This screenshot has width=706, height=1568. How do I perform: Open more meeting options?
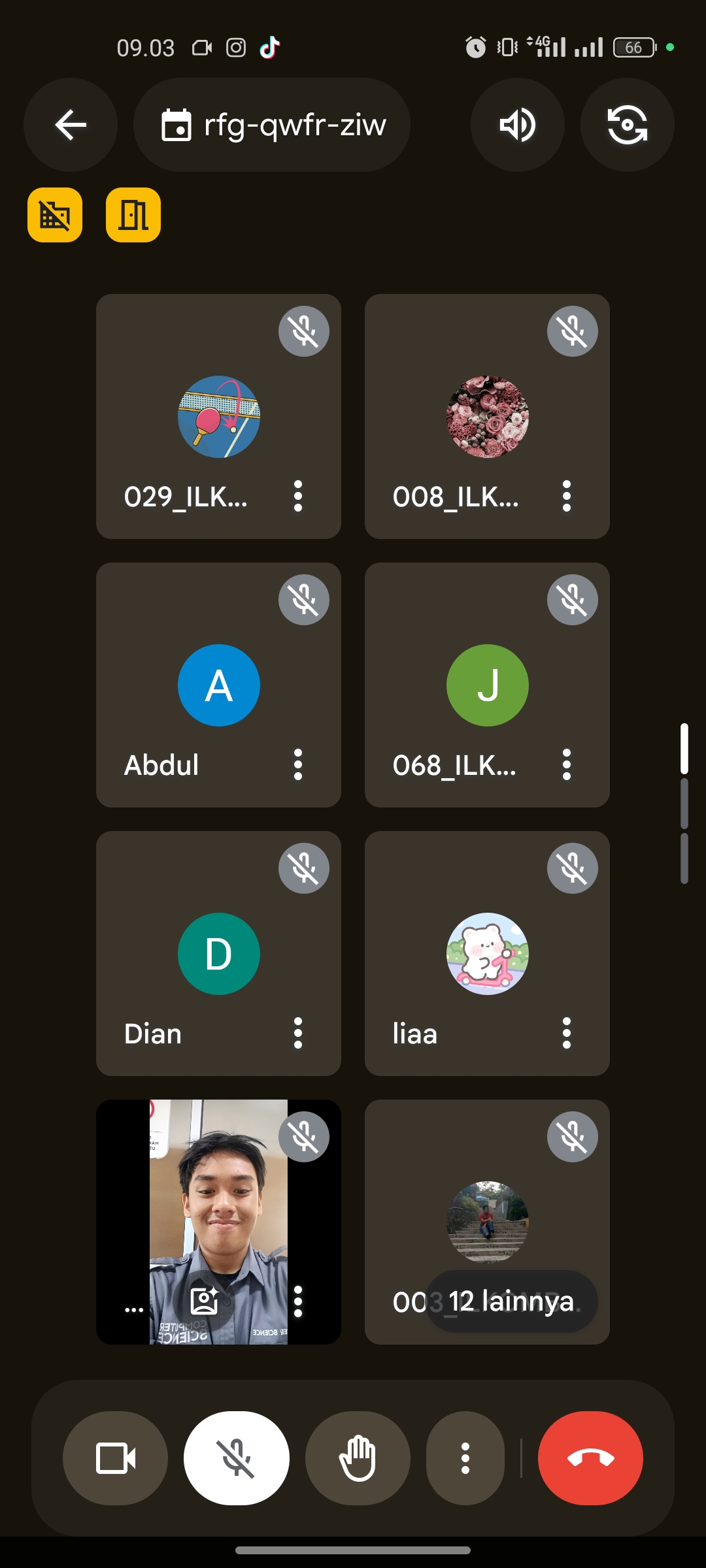click(x=465, y=1458)
